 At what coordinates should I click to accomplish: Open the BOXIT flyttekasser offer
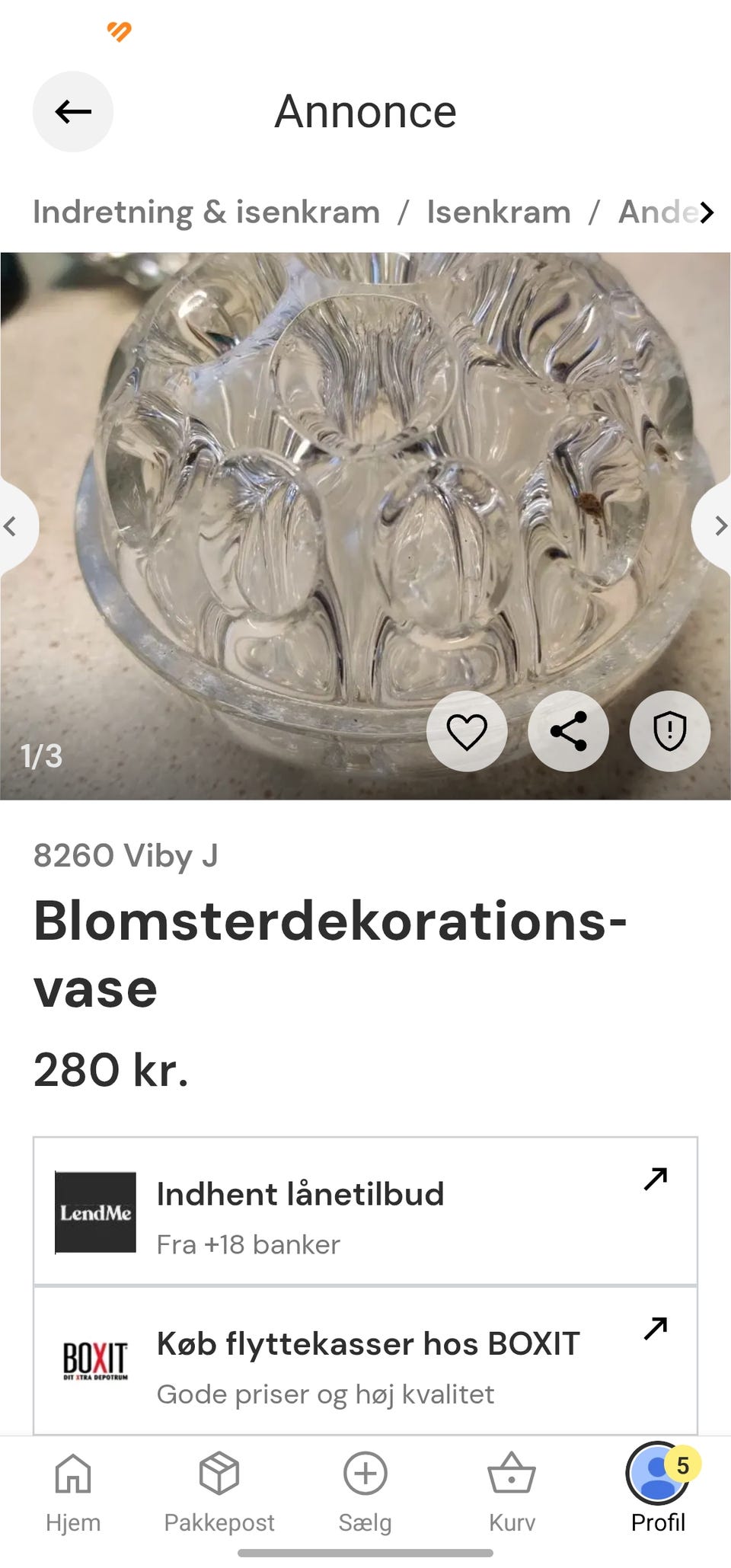(365, 1362)
